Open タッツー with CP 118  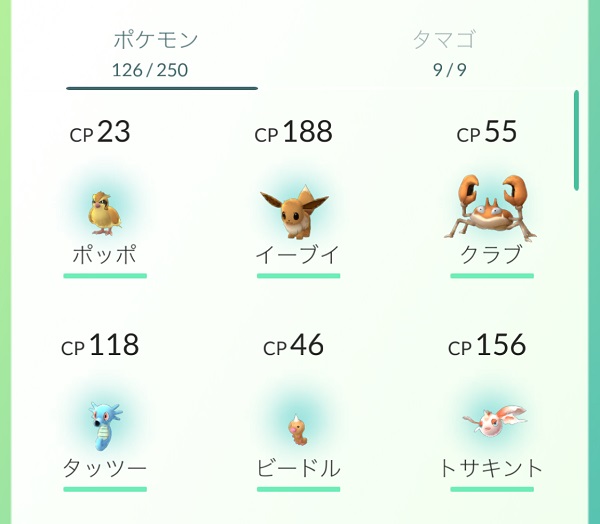coord(104,424)
